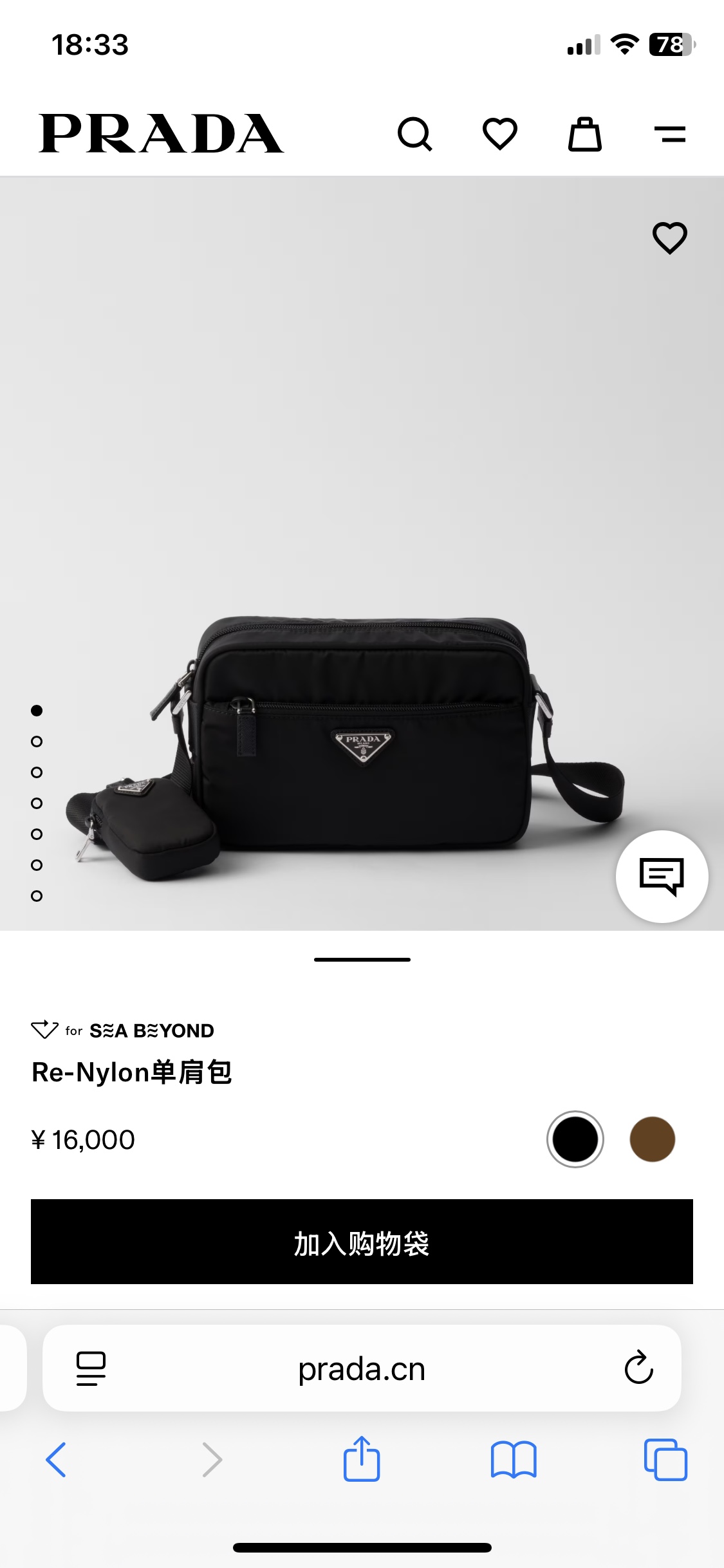724x1568 pixels.
Task: Reload the prada.cn page
Action: [636, 1370]
